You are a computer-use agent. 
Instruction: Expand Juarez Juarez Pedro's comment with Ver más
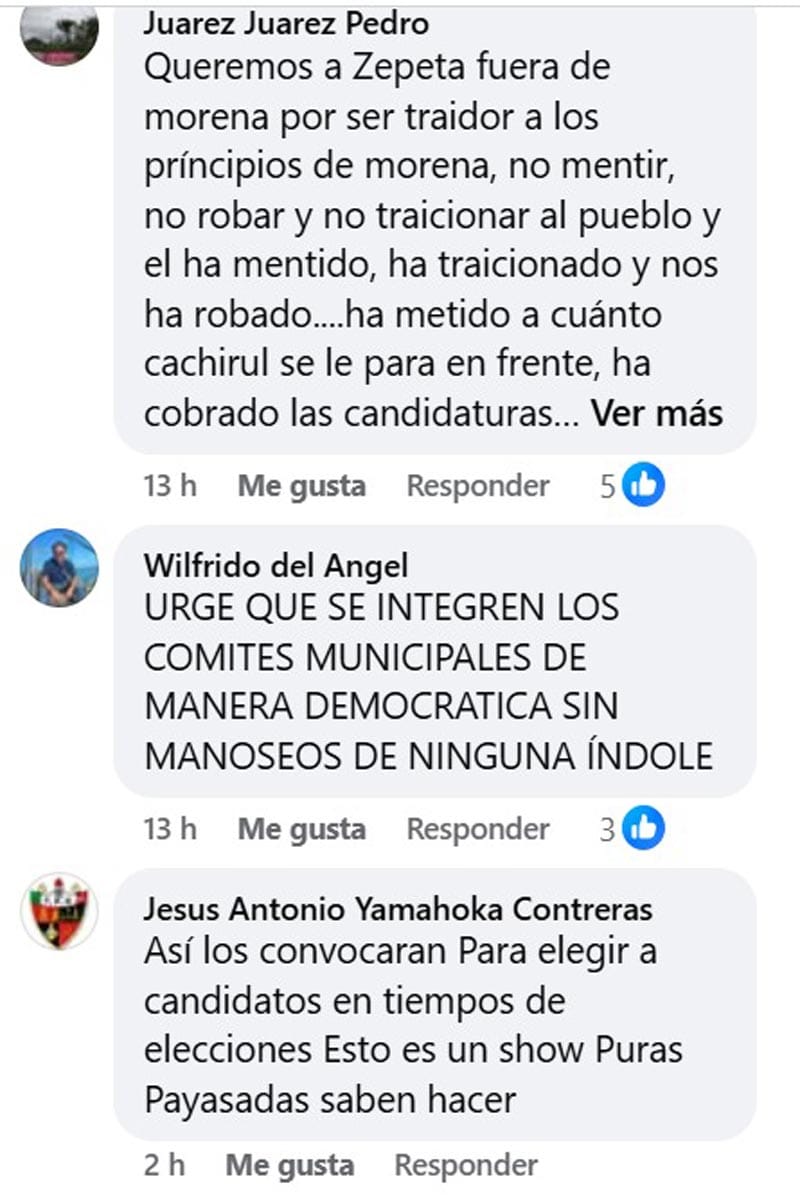[657, 414]
